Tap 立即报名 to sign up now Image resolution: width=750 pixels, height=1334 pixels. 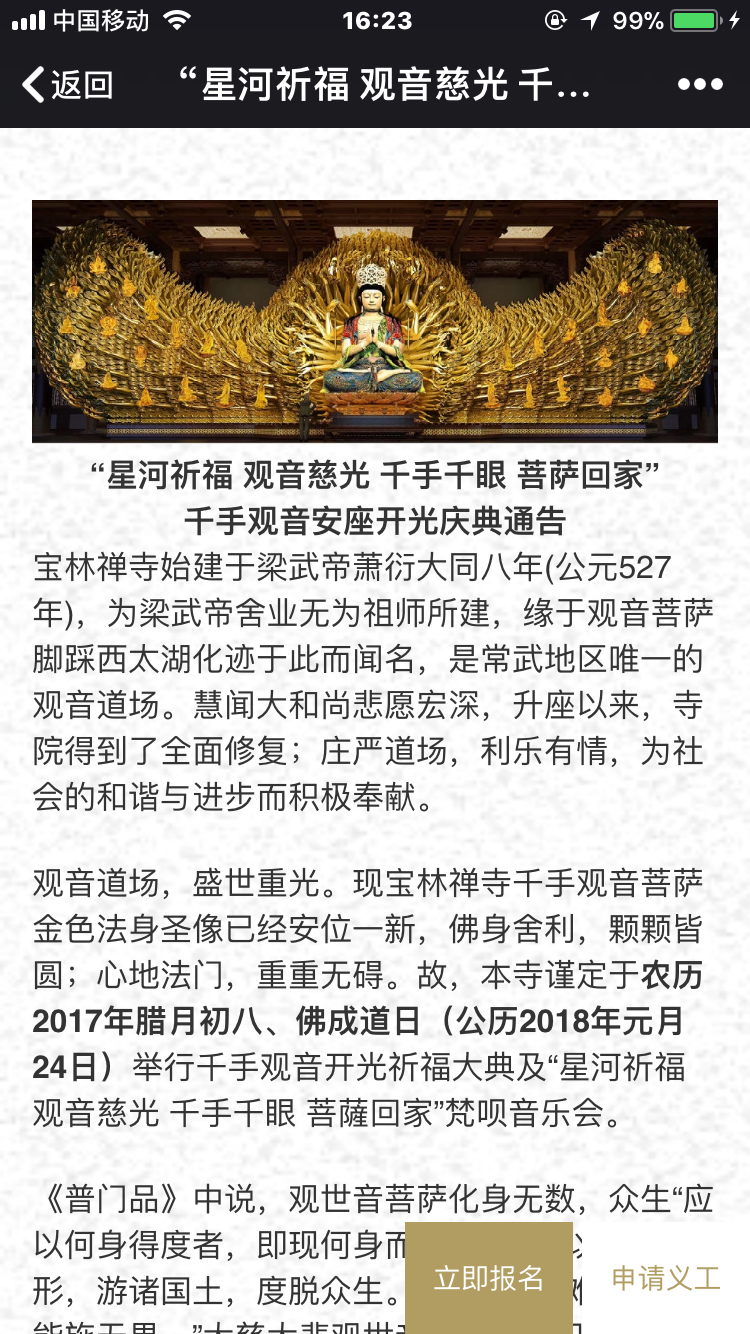489,1277
